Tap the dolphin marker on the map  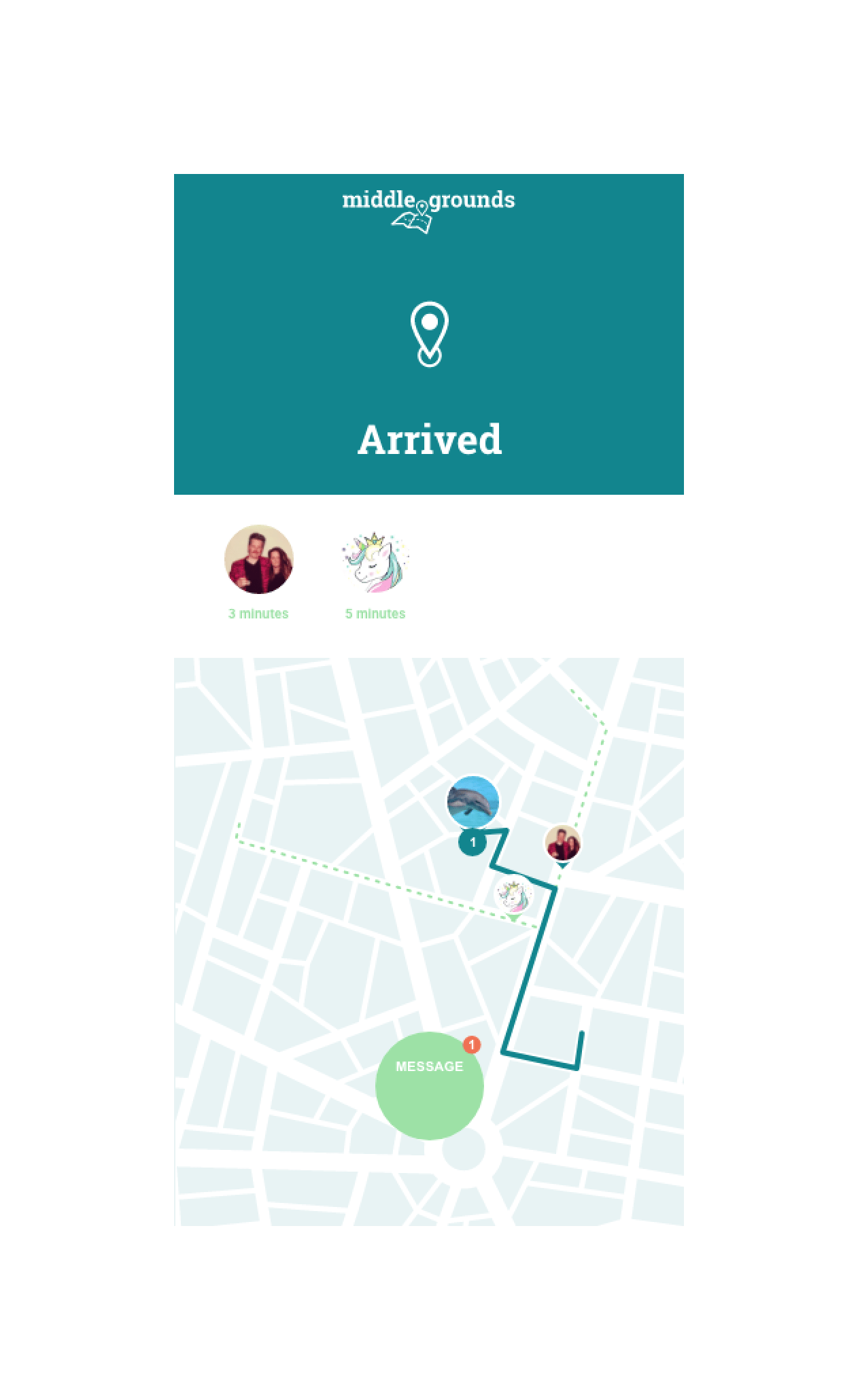click(473, 802)
